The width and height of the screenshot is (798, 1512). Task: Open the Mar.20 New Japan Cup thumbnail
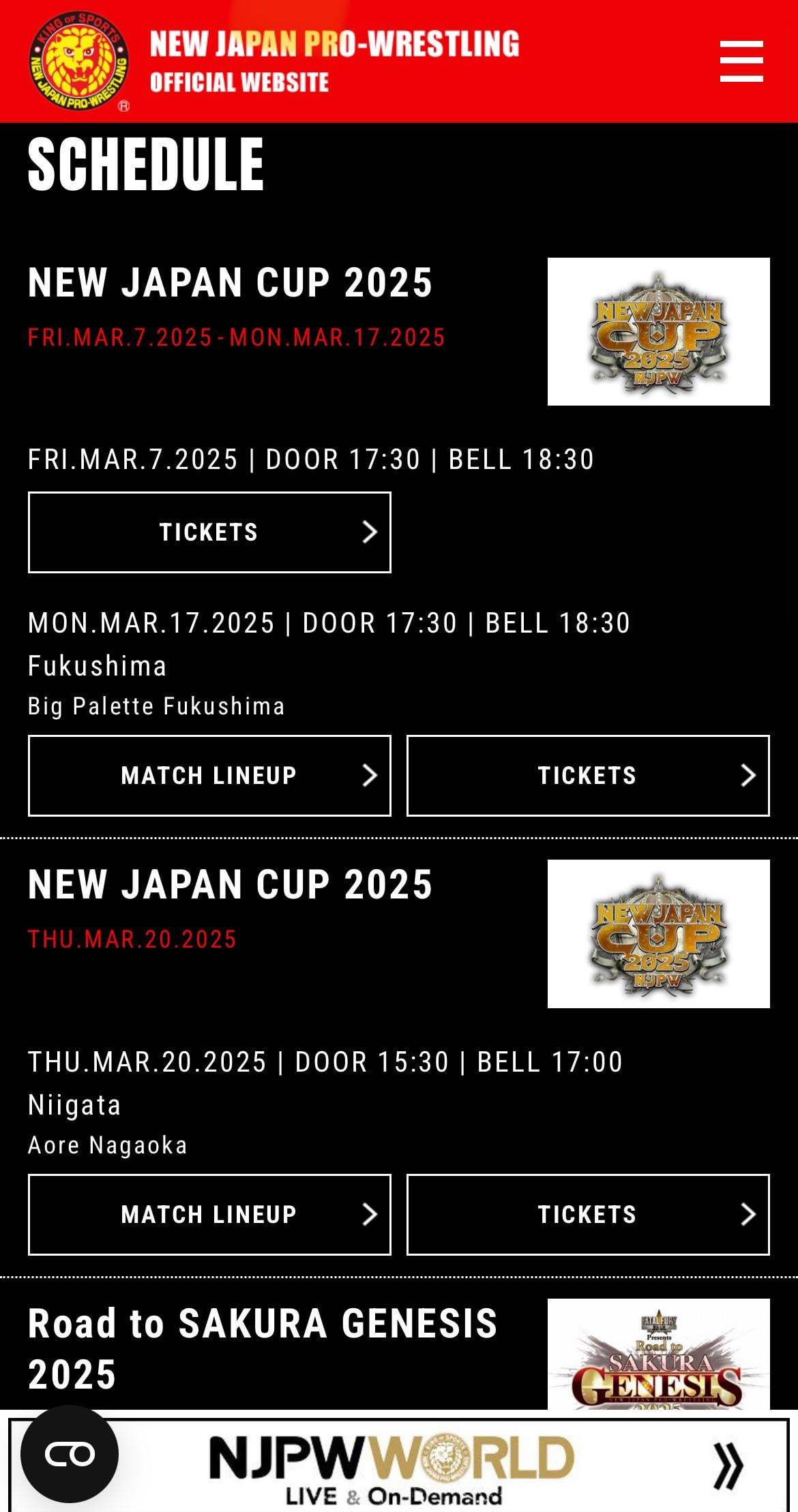click(658, 933)
